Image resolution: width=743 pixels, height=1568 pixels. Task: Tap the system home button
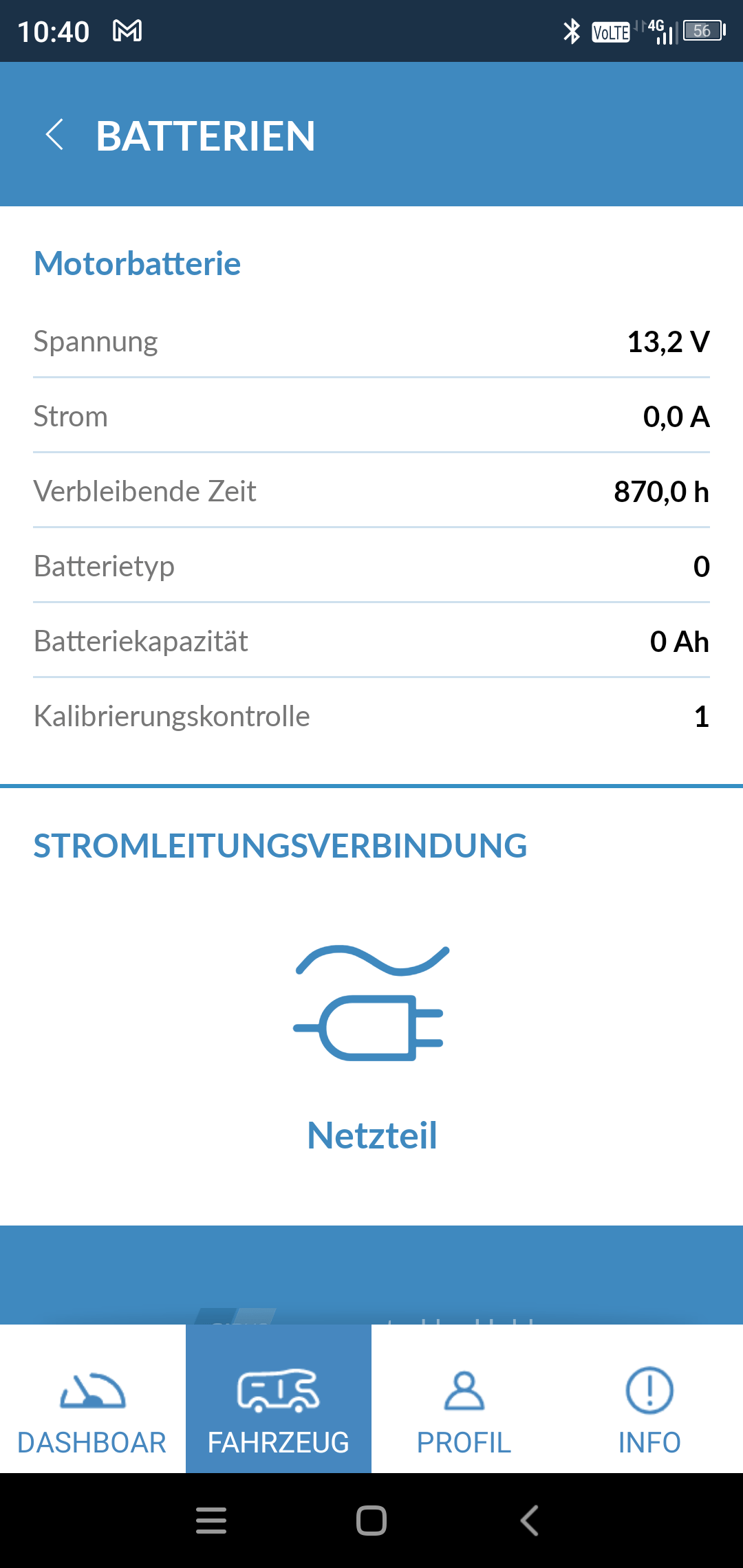371,1521
